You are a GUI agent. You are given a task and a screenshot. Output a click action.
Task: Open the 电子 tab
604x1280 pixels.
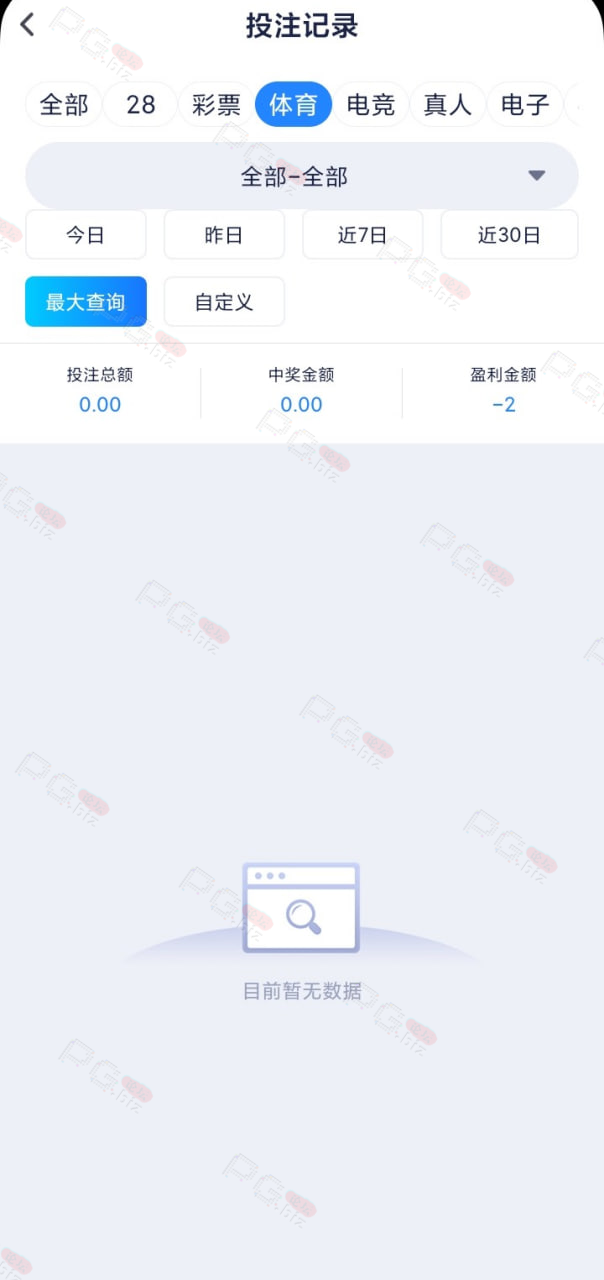tap(525, 104)
